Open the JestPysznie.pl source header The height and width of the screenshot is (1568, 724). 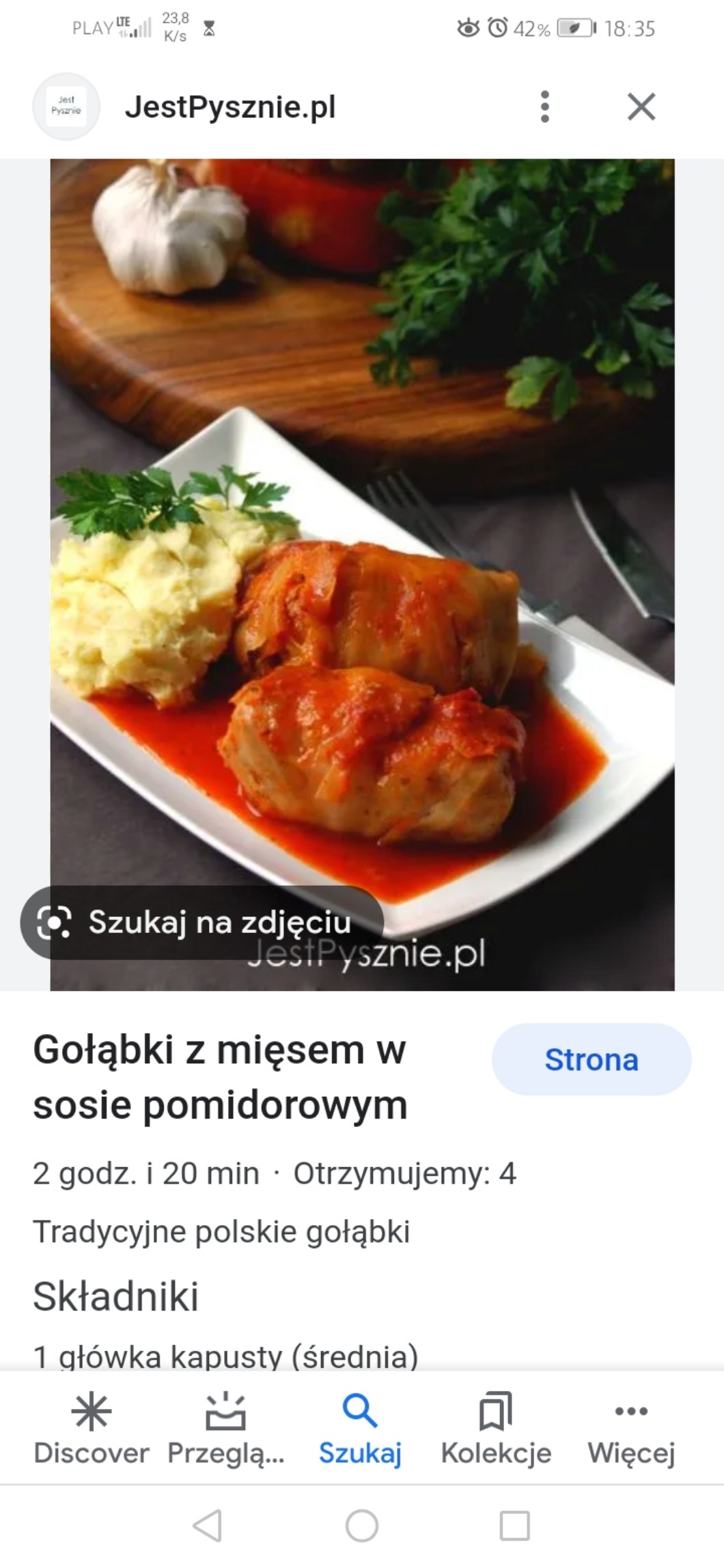click(x=229, y=107)
